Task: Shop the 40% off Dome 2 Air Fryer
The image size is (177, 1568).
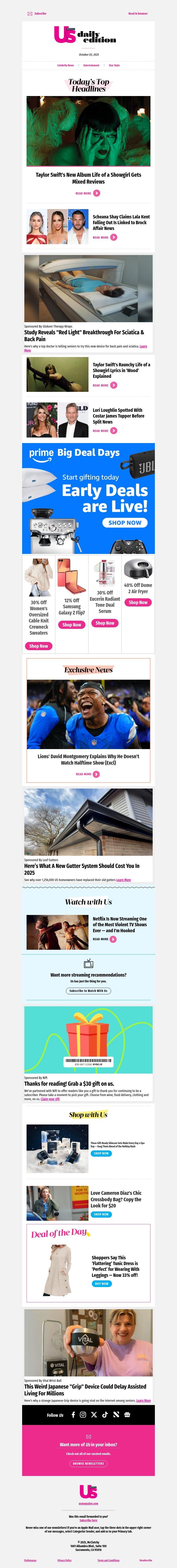Action: [x=138, y=602]
